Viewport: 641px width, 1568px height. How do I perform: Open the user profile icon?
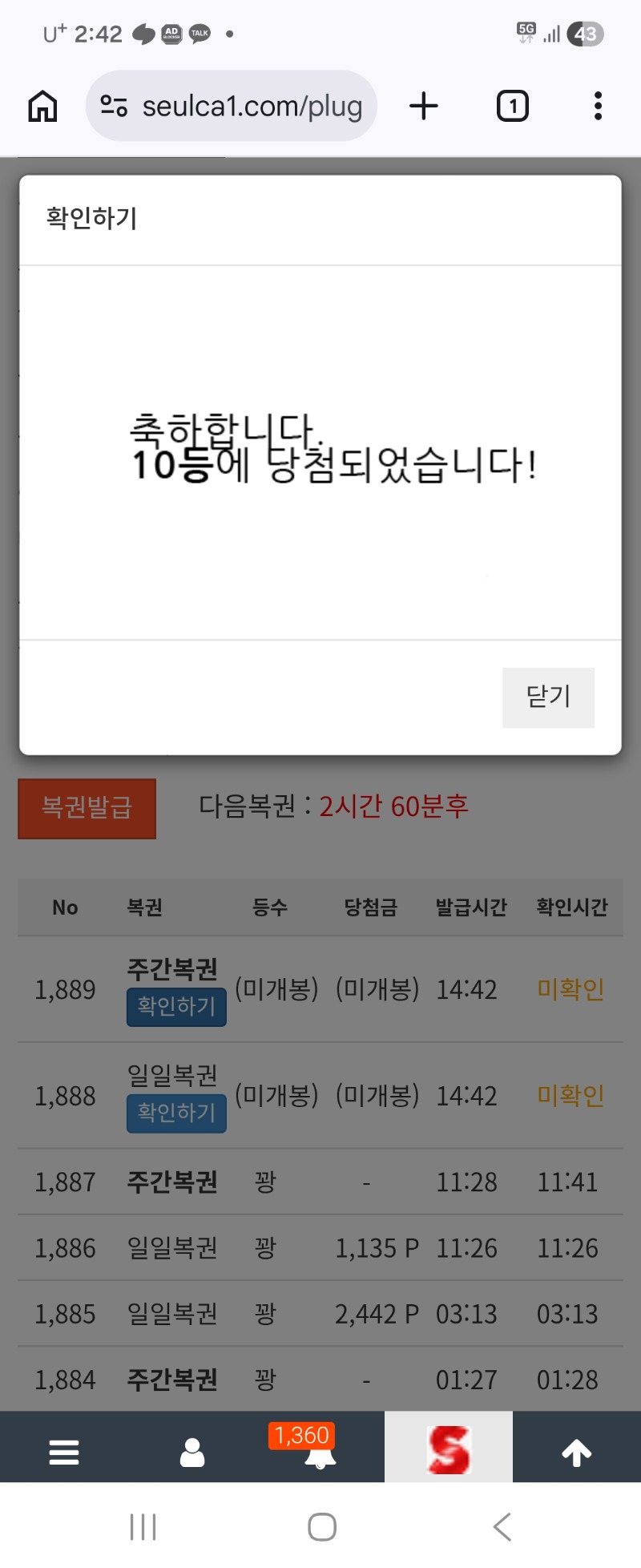click(x=192, y=1452)
